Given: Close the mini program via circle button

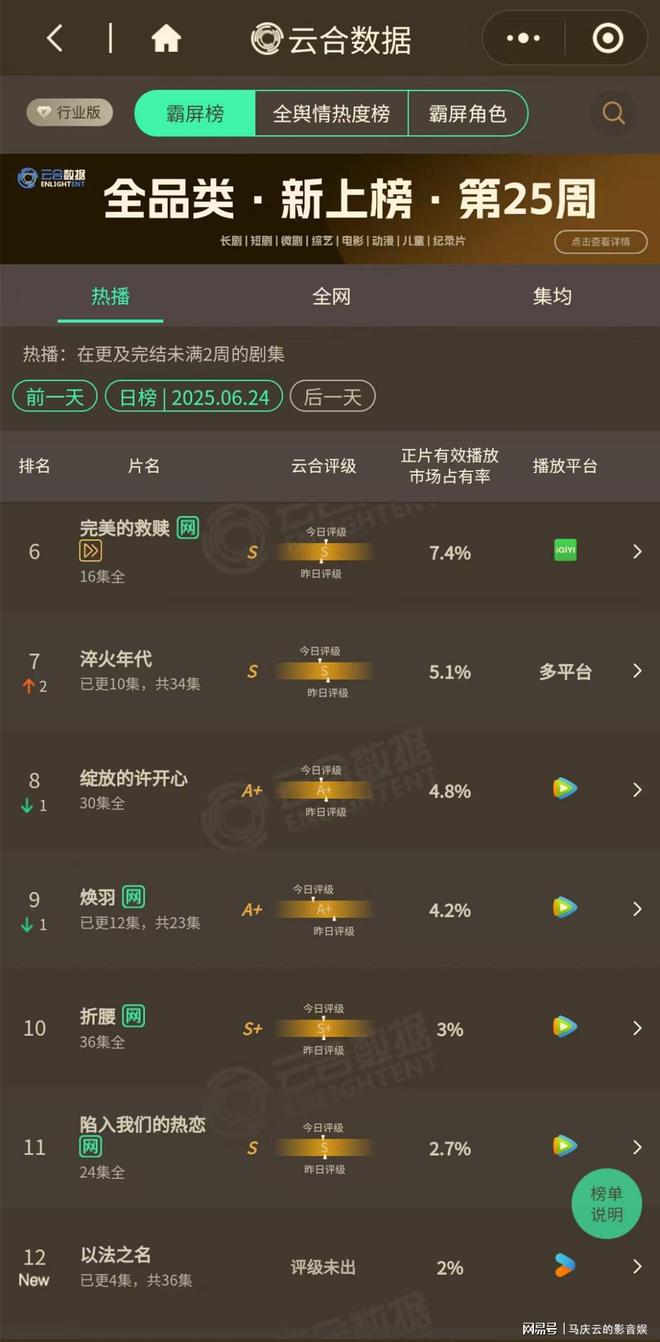Looking at the screenshot, I should coord(607,39).
